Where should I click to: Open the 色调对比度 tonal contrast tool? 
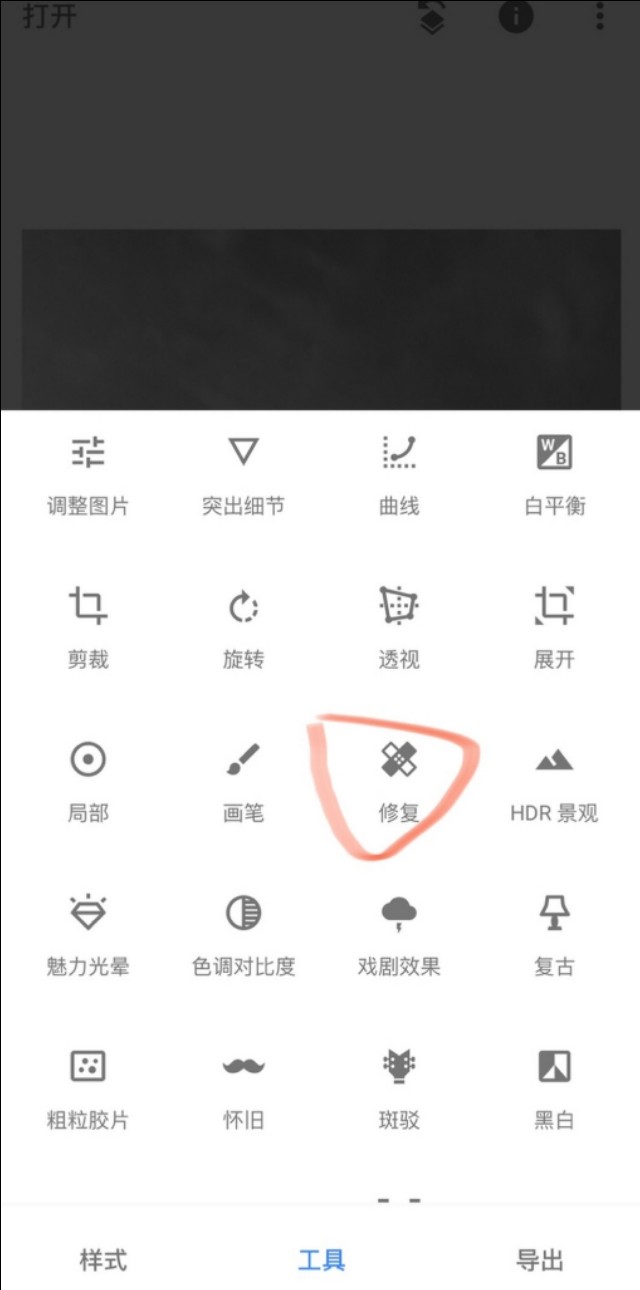click(x=243, y=935)
